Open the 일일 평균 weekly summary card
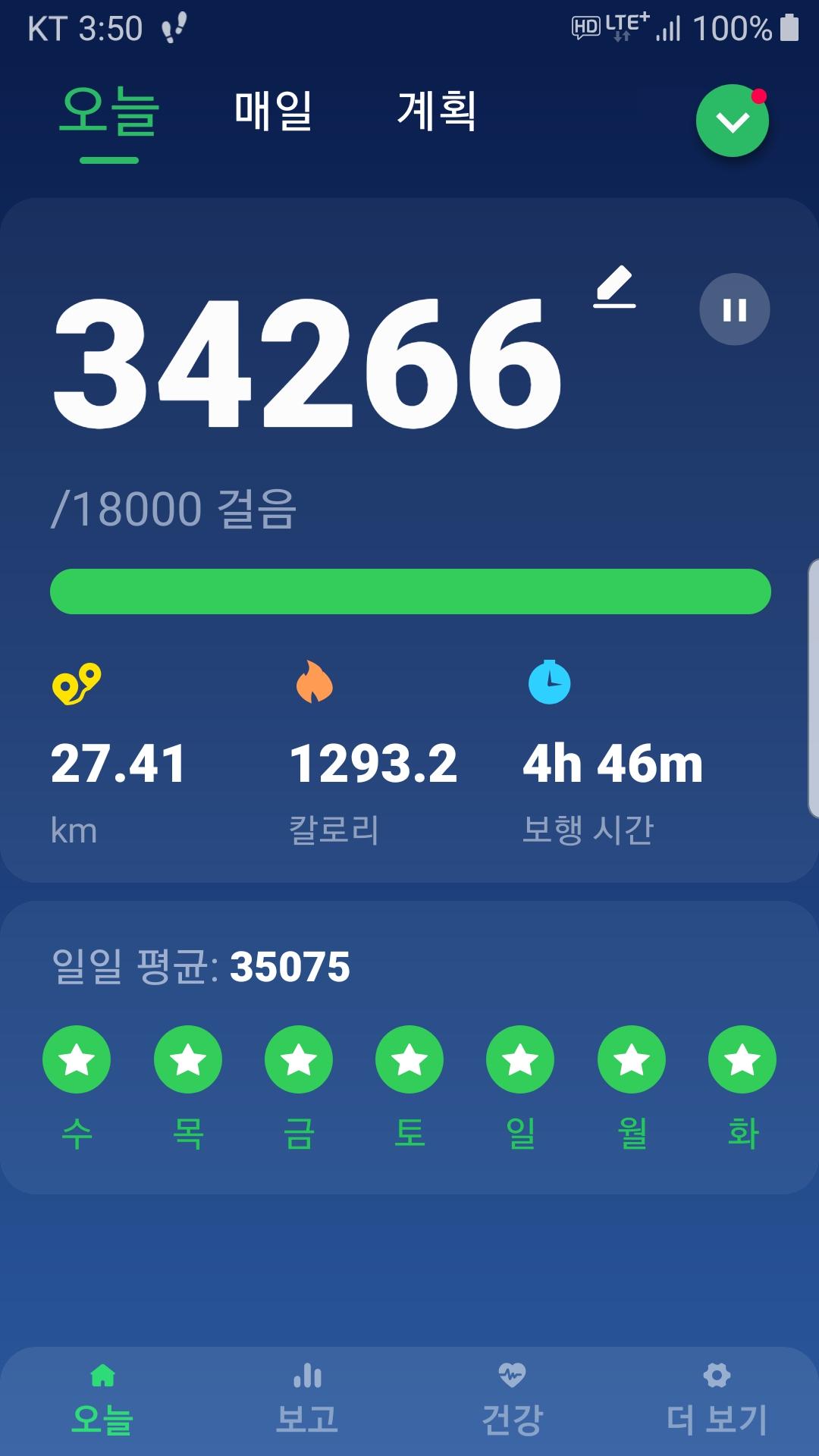The height and width of the screenshot is (1456, 819). tap(409, 1046)
